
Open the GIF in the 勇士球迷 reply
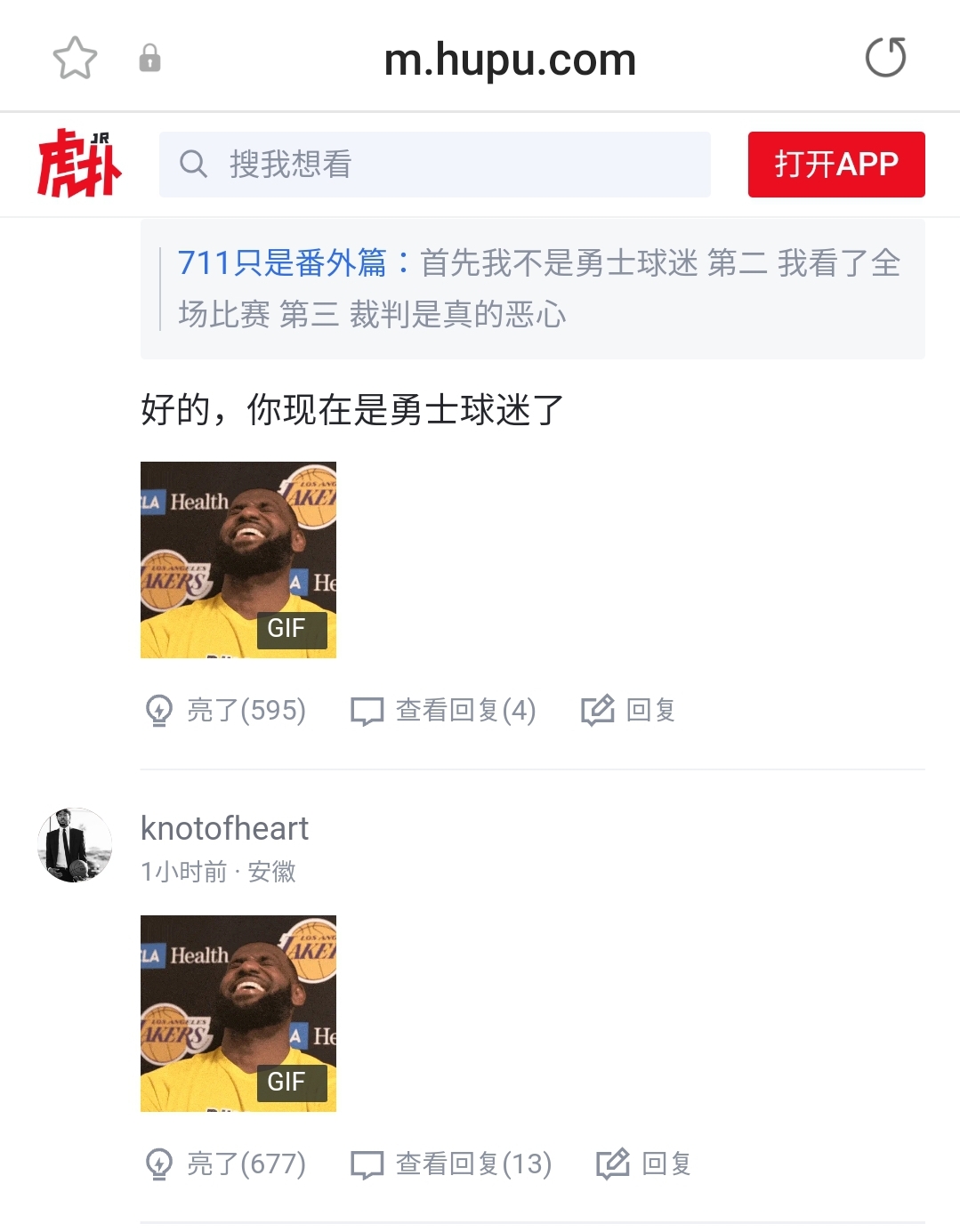[238, 560]
